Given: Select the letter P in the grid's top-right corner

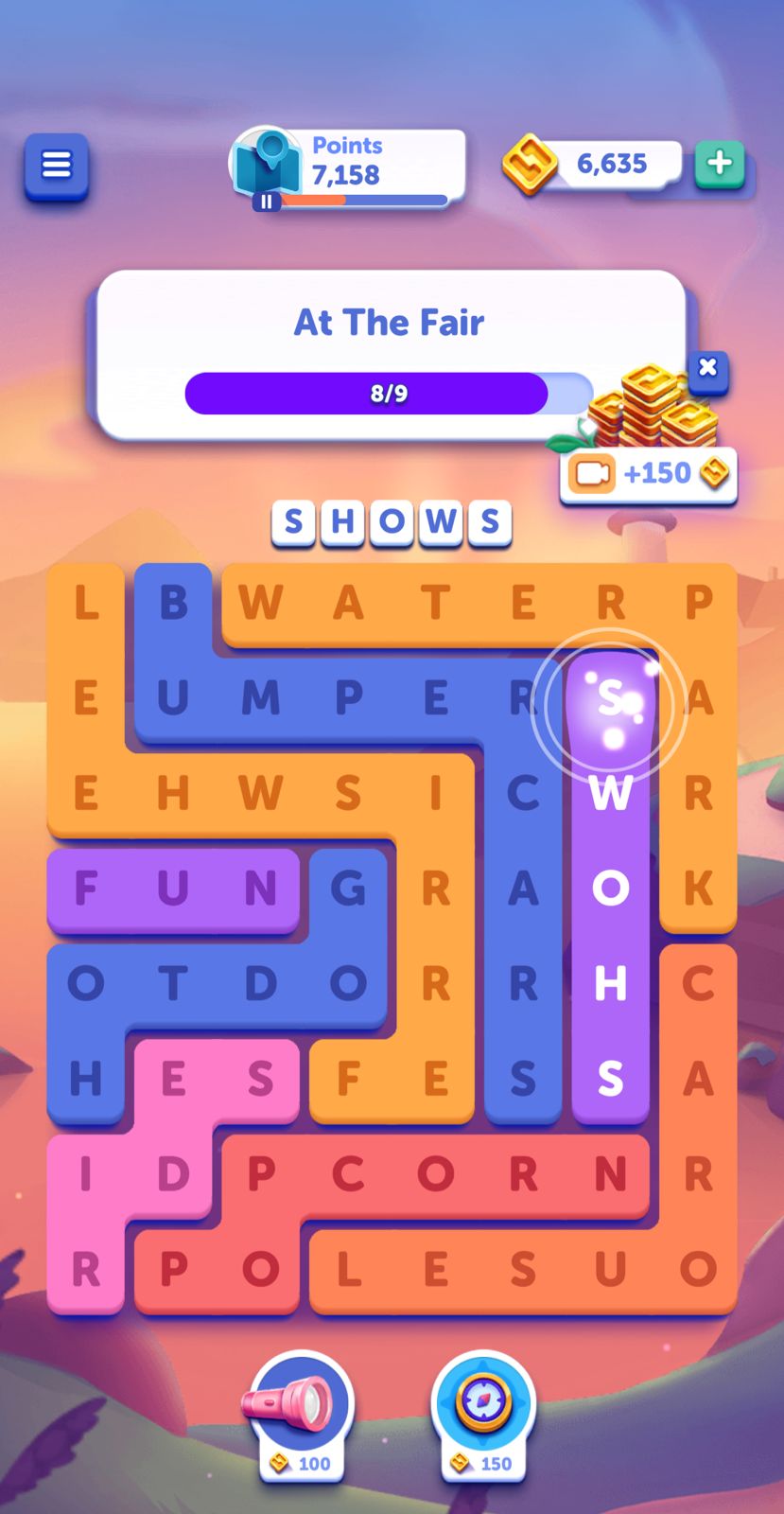Looking at the screenshot, I should click(x=698, y=602).
